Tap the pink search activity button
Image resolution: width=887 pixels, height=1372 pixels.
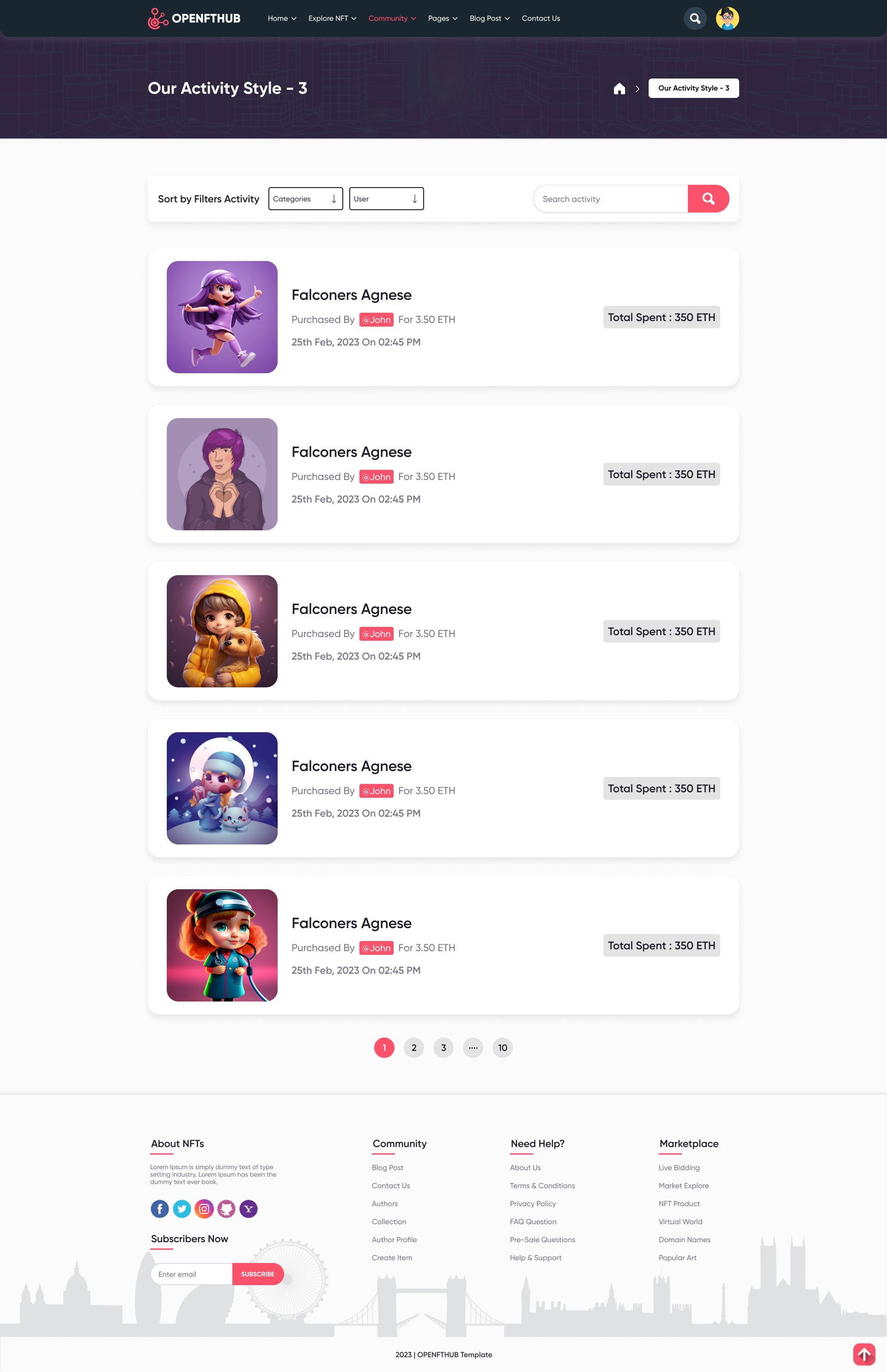point(708,199)
